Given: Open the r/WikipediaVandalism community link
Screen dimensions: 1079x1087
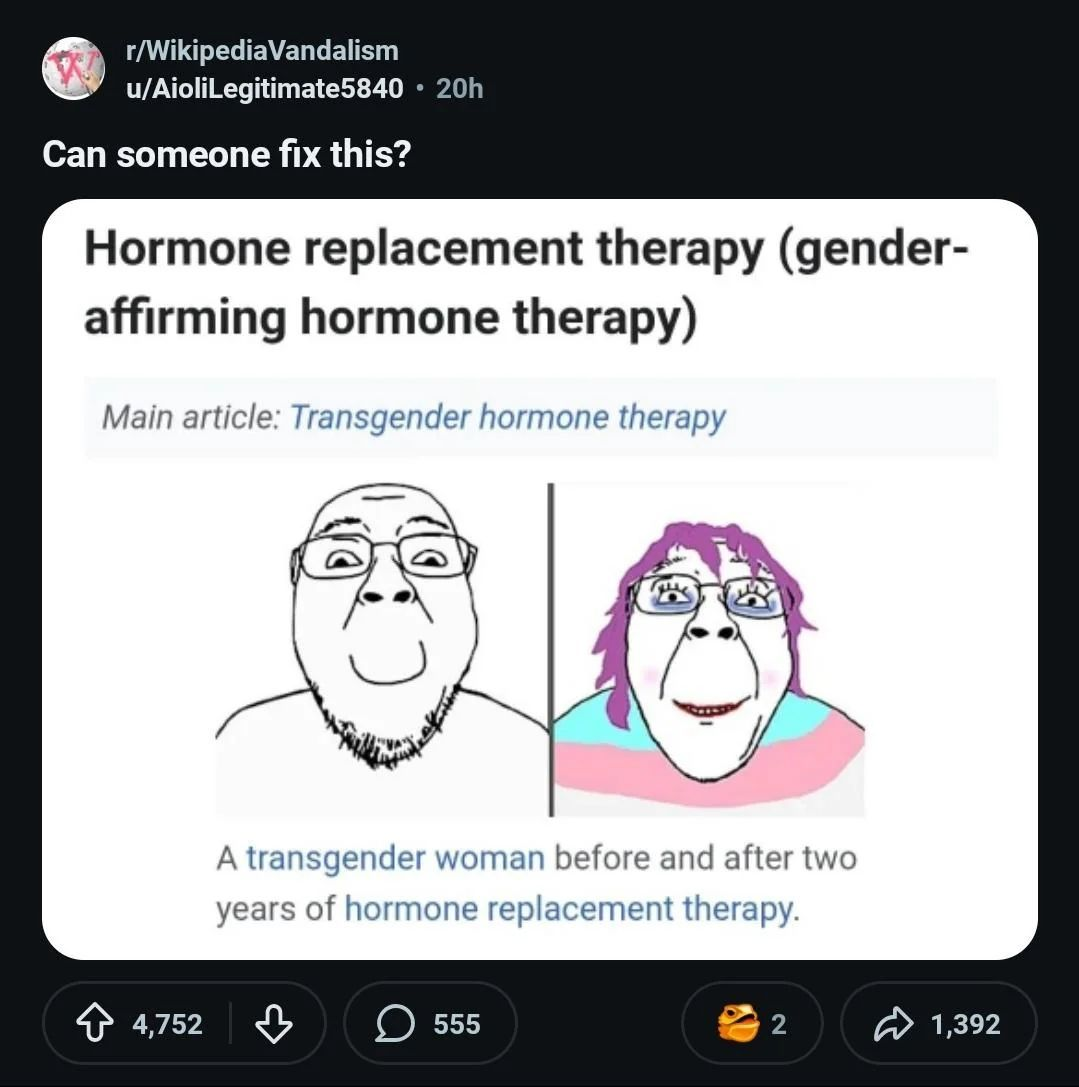Looking at the screenshot, I should (x=263, y=50).
